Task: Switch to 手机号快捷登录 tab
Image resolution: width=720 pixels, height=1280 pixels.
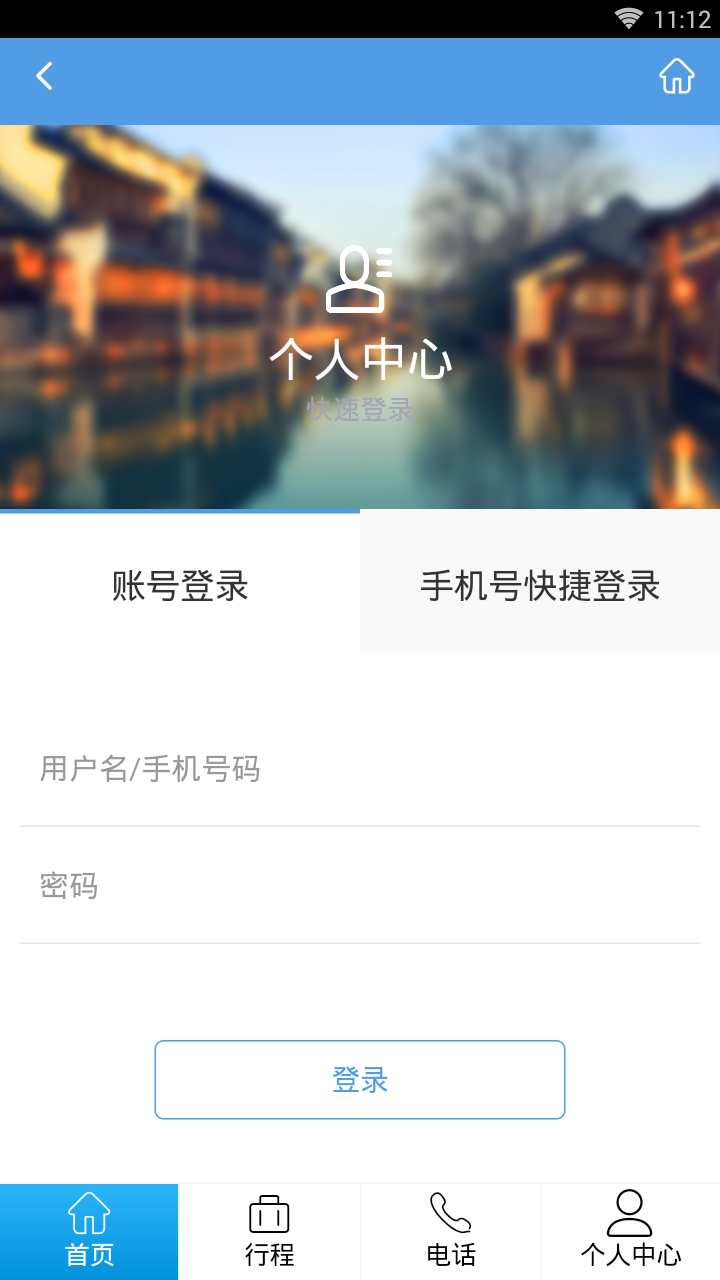Action: pos(540,585)
